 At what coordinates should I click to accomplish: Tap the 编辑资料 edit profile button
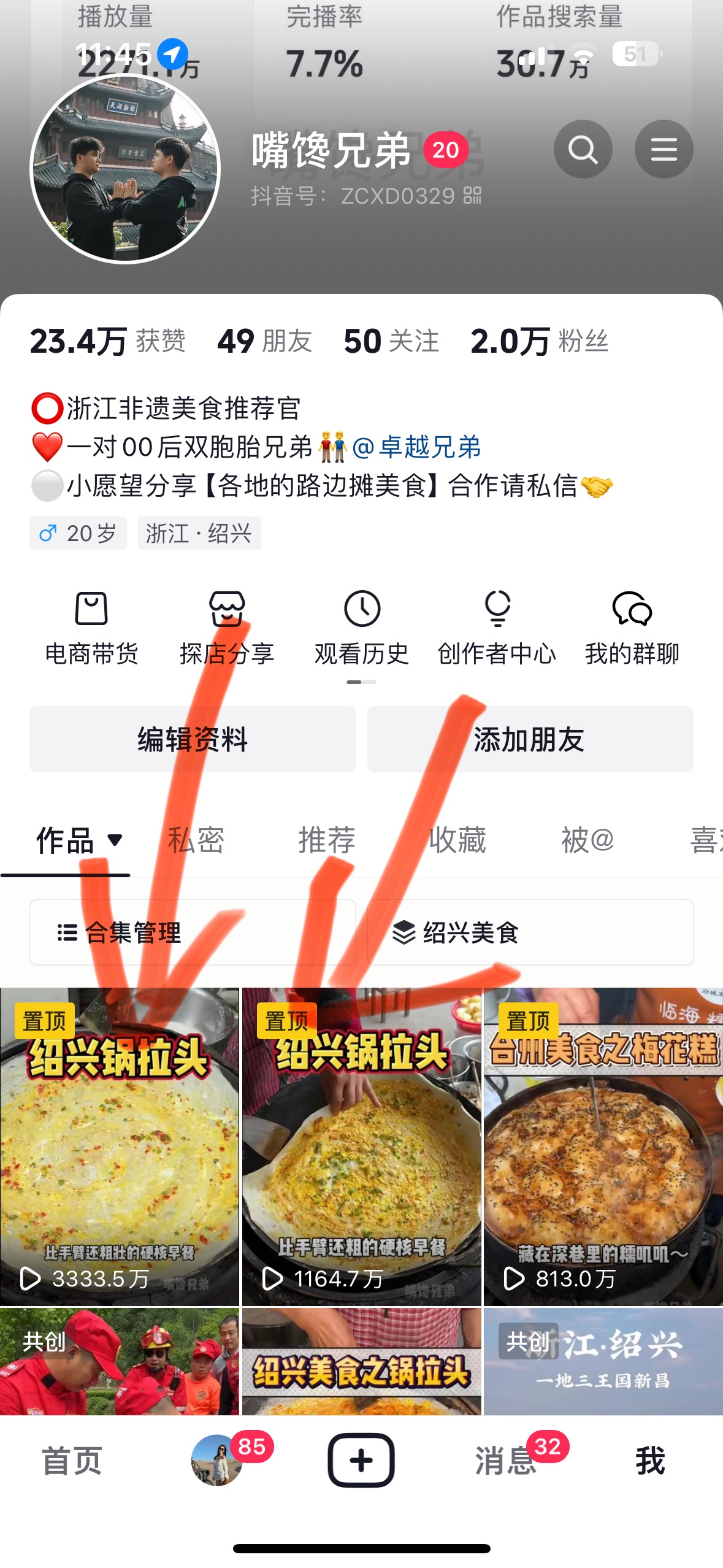coord(193,739)
